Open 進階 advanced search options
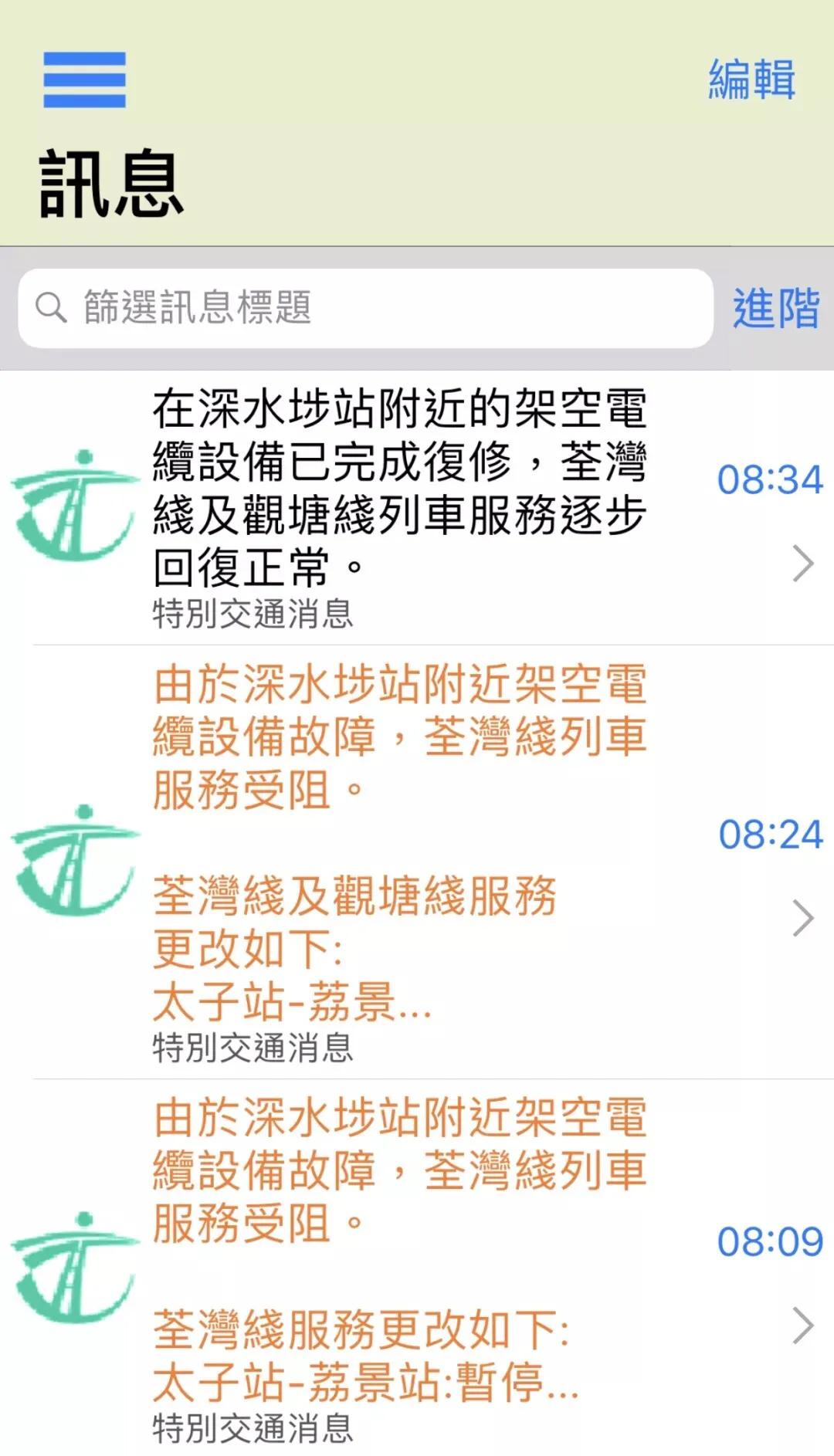Image resolution: width=834 pixels, height=1456 pixels. [775, 307]
